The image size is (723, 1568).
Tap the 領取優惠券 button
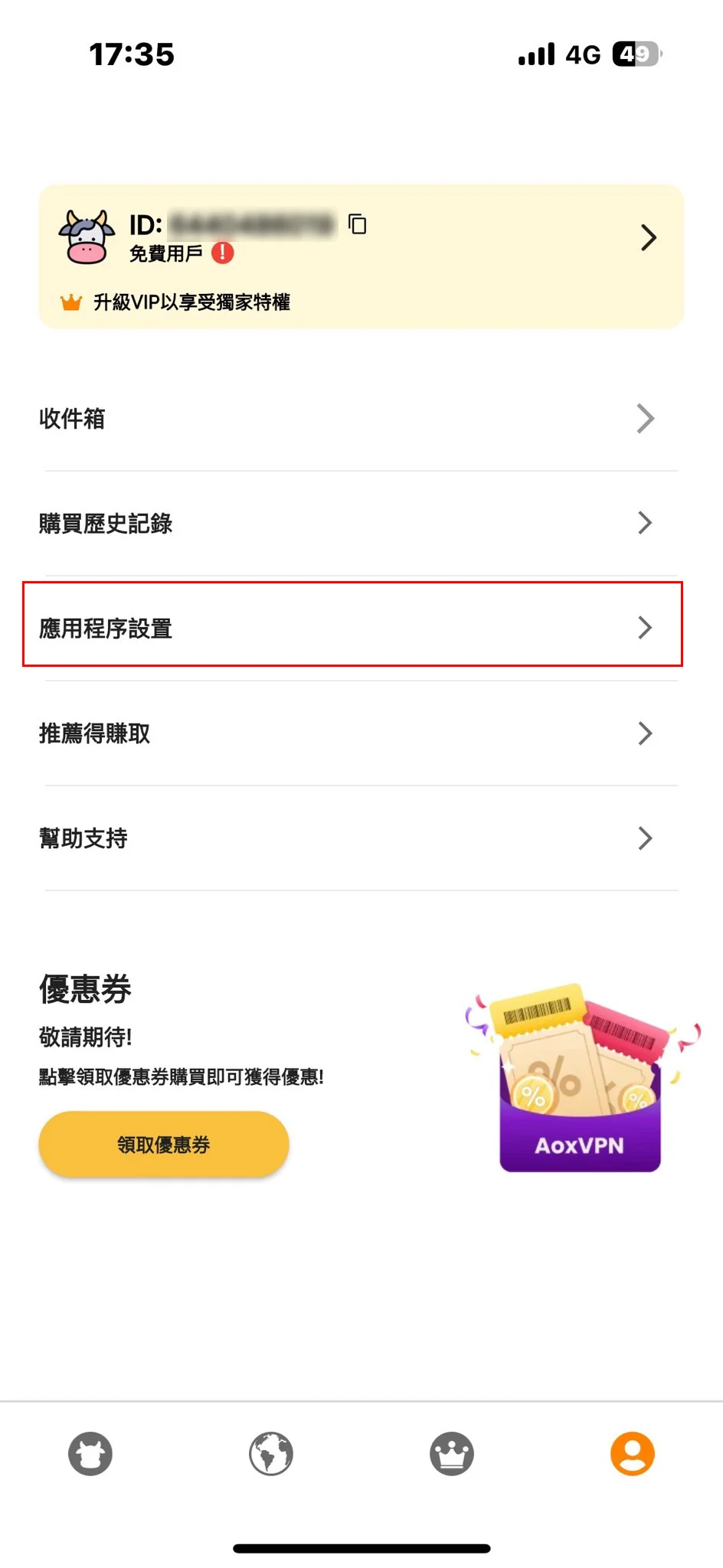tap(164, 1145)
